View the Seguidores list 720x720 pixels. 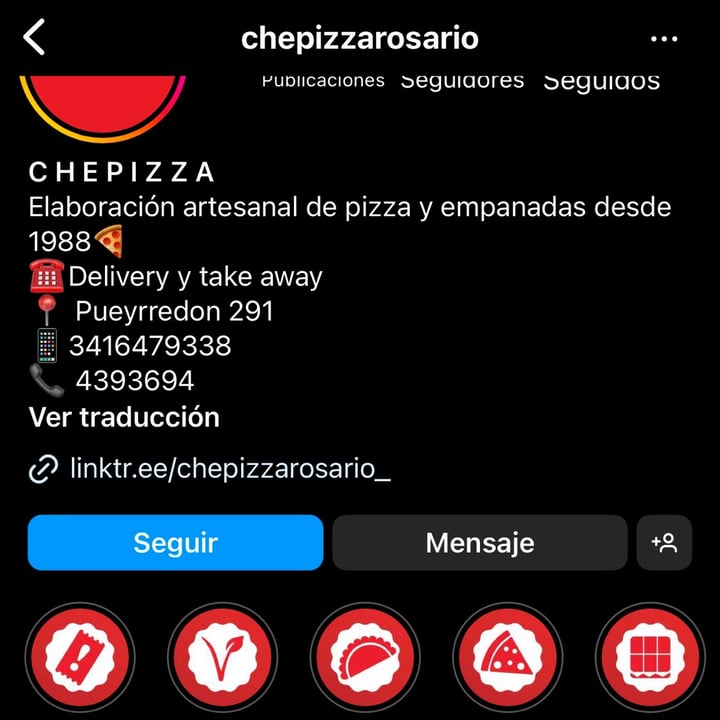click(x=462, y=81)
